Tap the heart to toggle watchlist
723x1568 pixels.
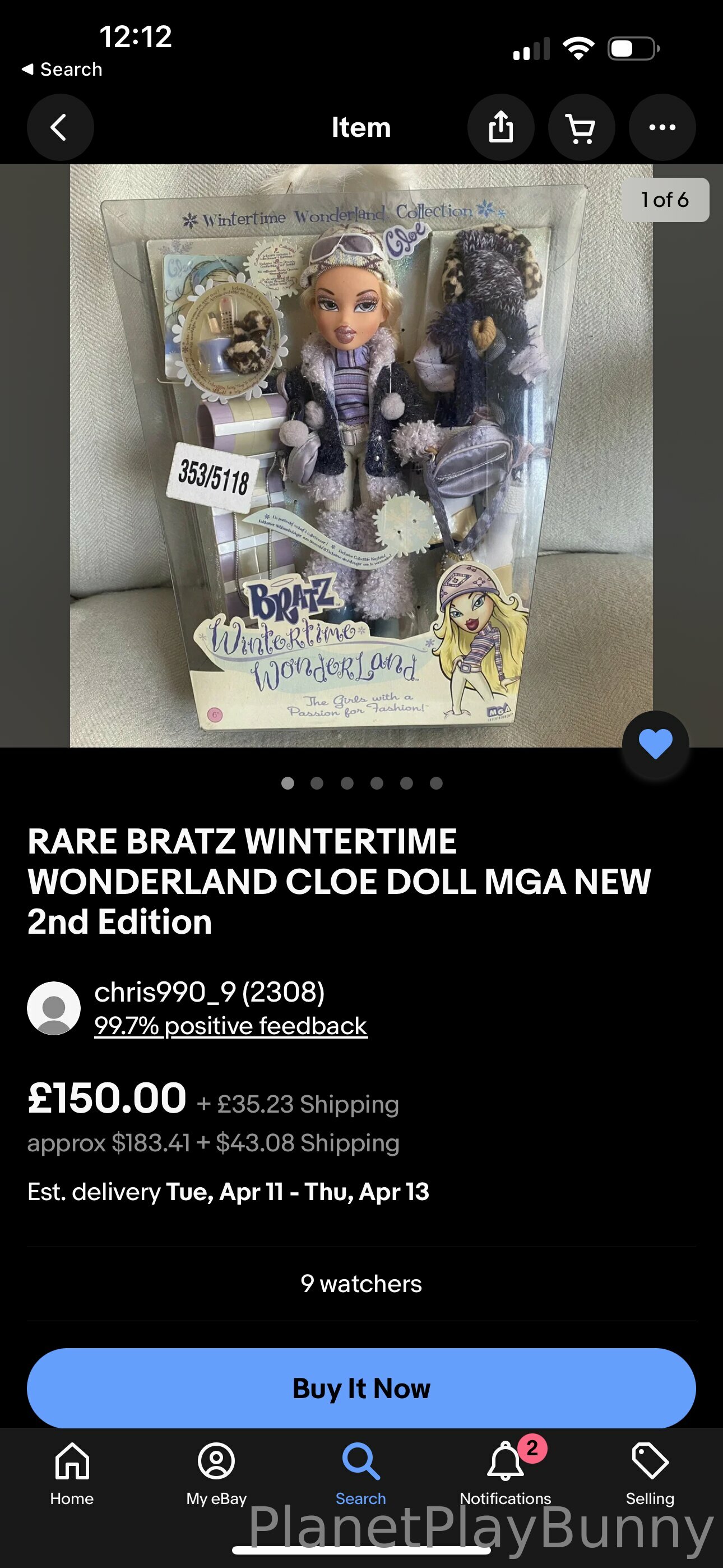pyautogui.click(x=655, y=744)
